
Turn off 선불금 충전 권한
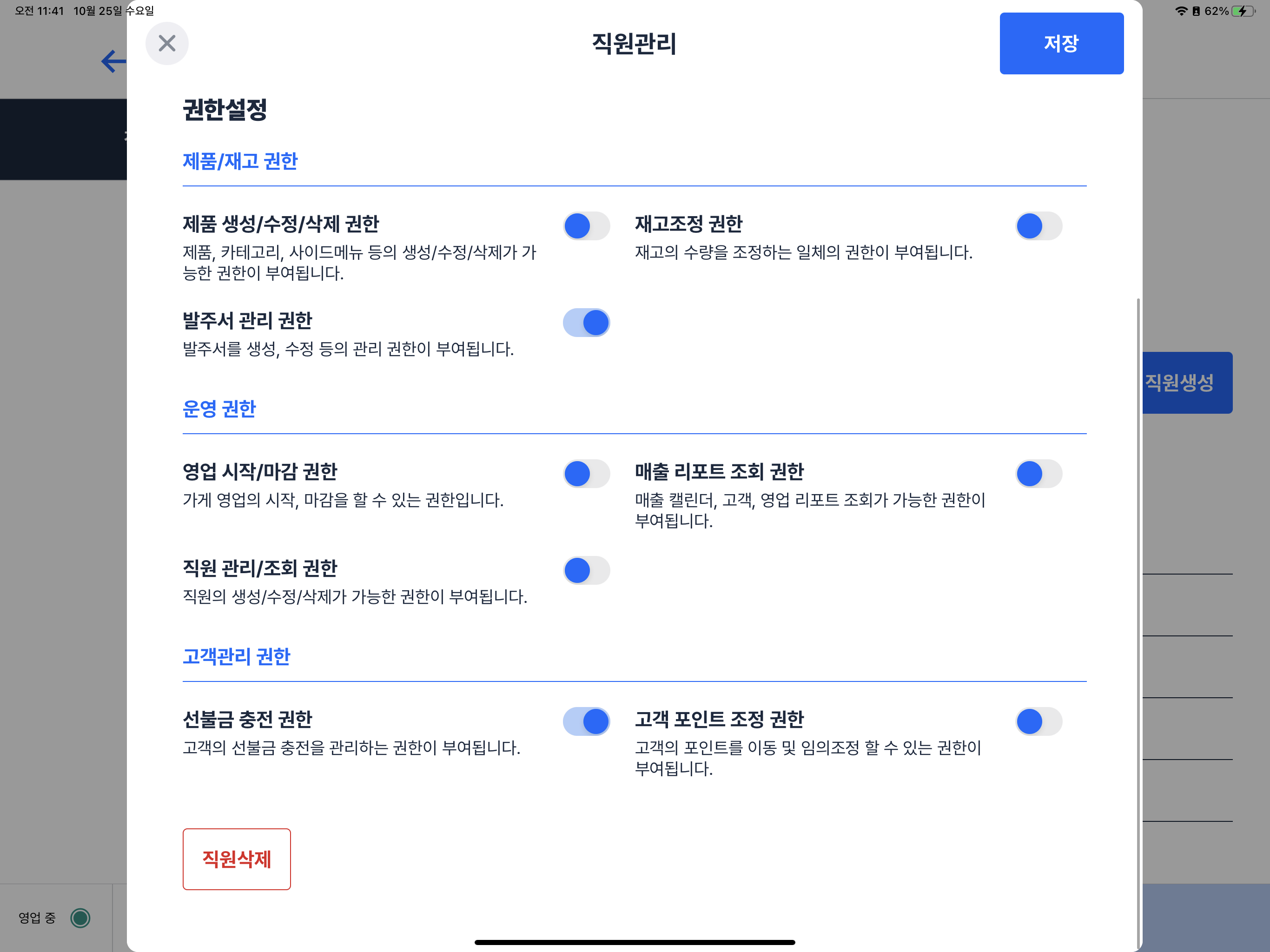pyautogui.click(x=586, y=721)
